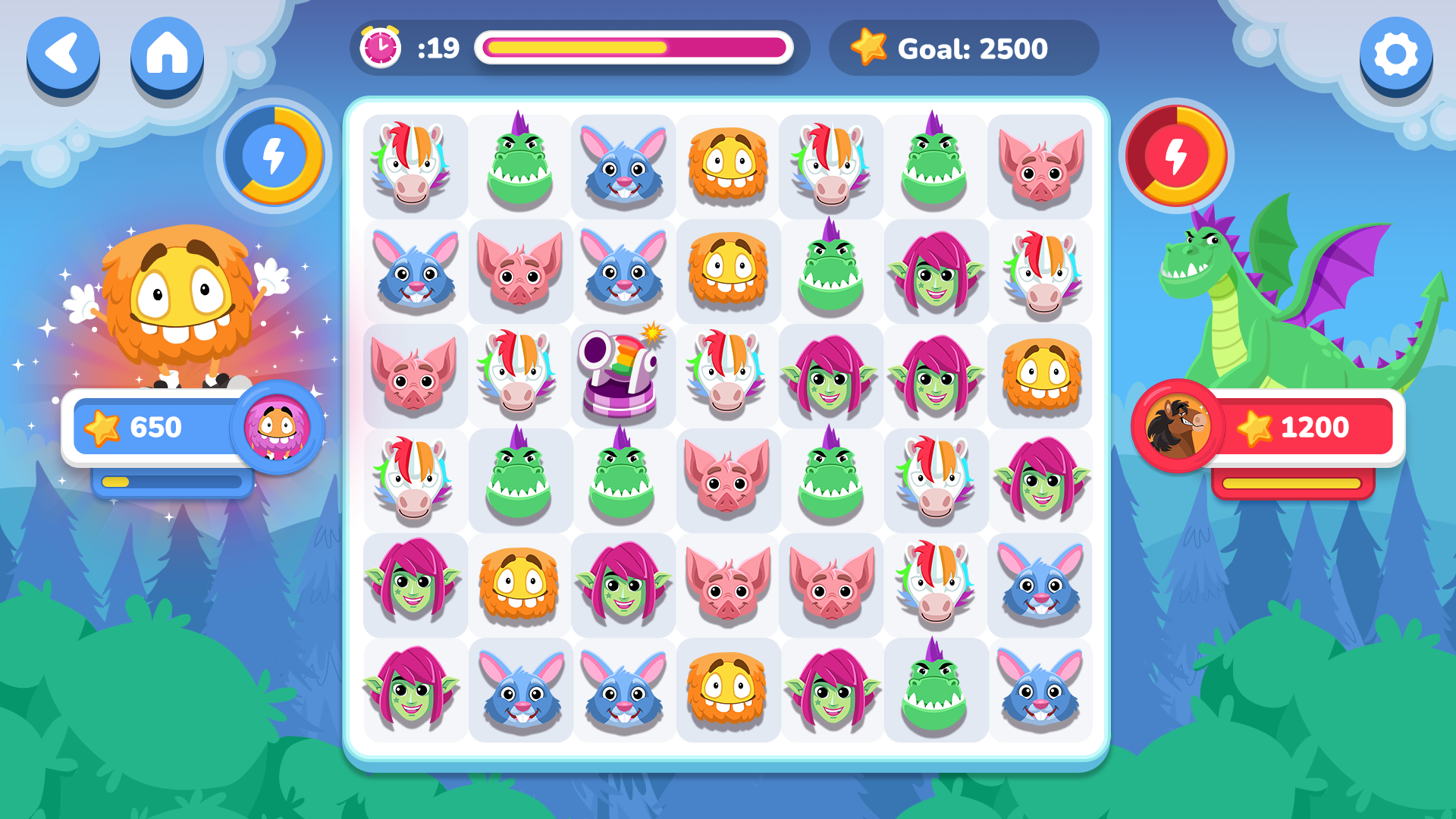Image resolution: width=1456 pixels, height=819 pixels.
Task: Open the settings gear
Action: coord(1395,55)
